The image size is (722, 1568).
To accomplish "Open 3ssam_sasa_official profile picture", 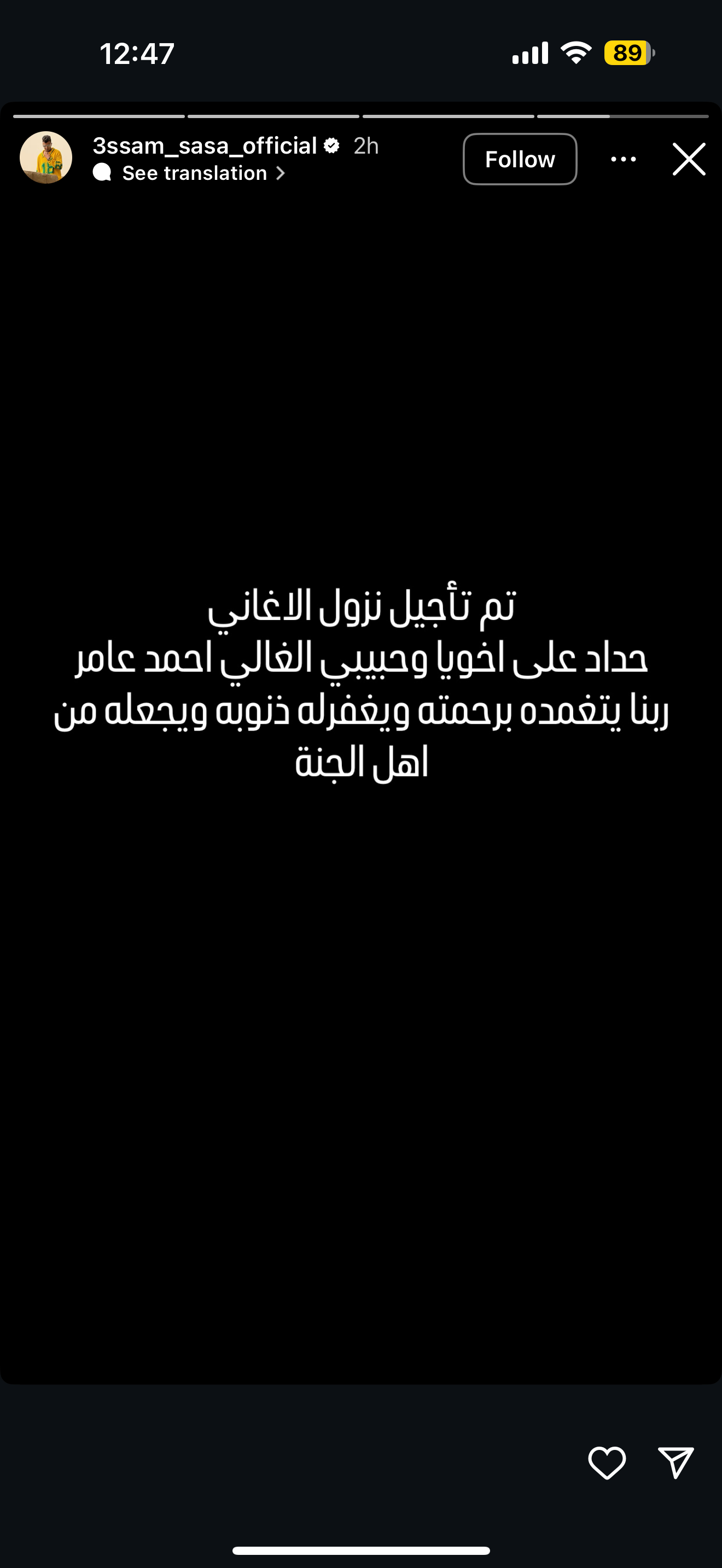I will point(46,157).
